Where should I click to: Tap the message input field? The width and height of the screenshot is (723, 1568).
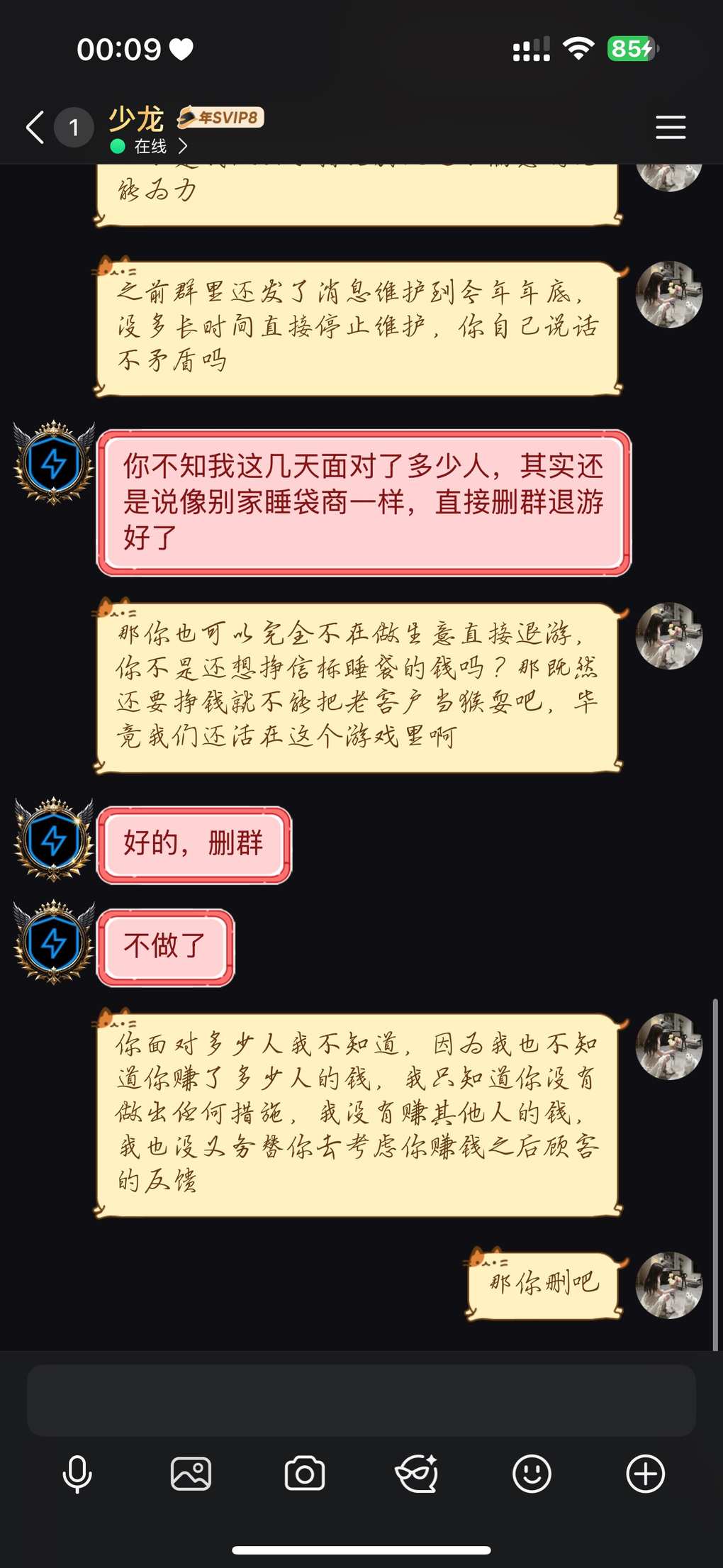click(361, 1400)
